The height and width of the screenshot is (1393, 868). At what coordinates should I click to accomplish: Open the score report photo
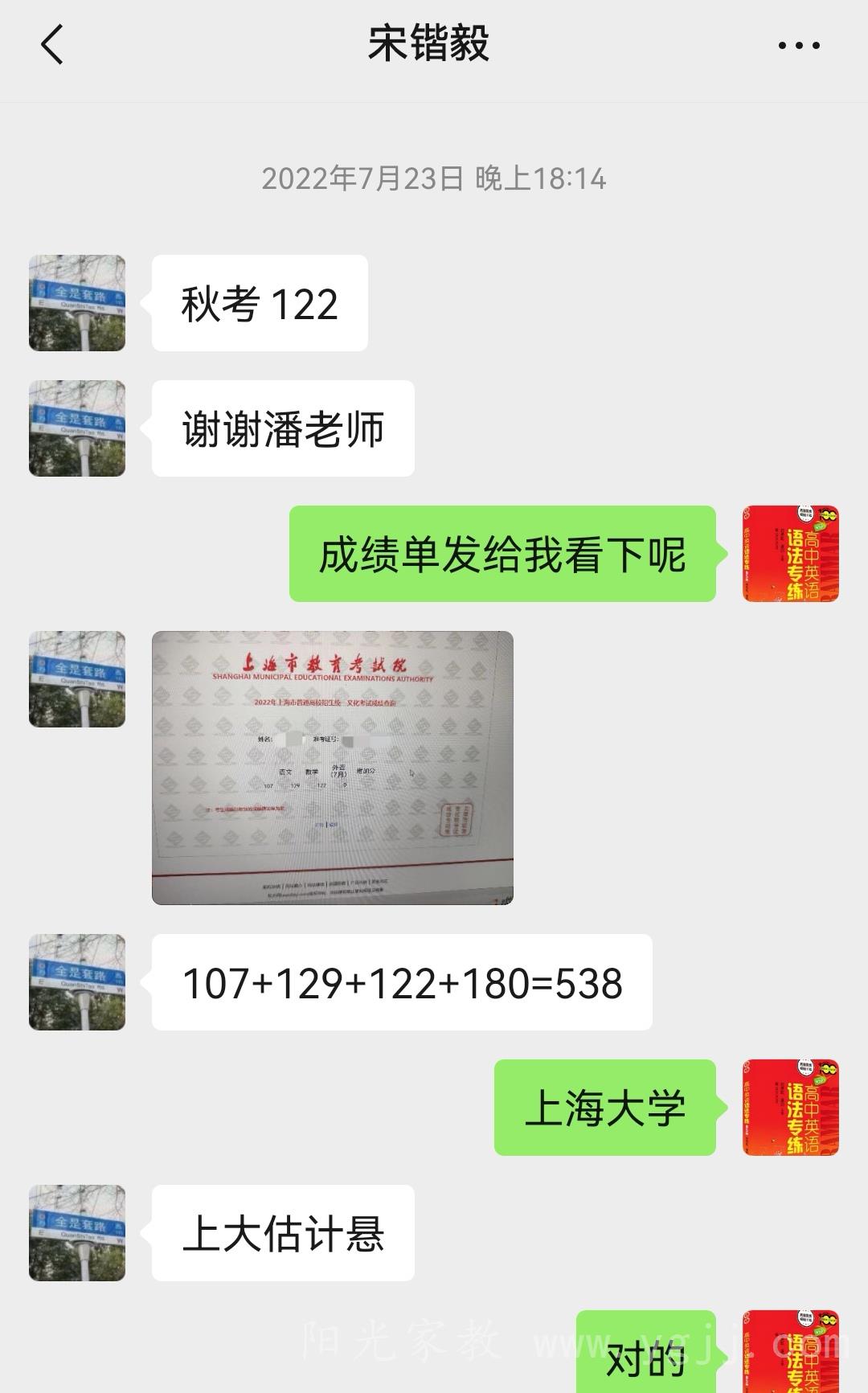tap(332, 768)
